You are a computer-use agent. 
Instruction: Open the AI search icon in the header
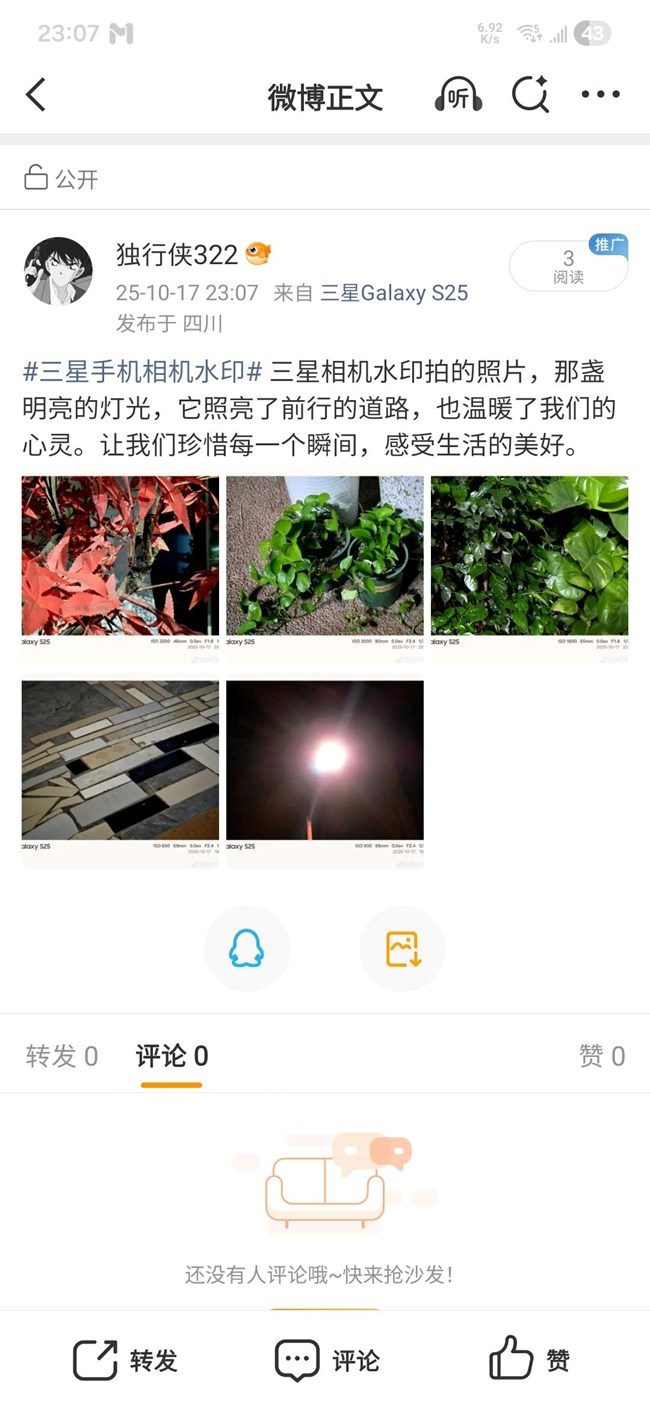pos(530,95)
